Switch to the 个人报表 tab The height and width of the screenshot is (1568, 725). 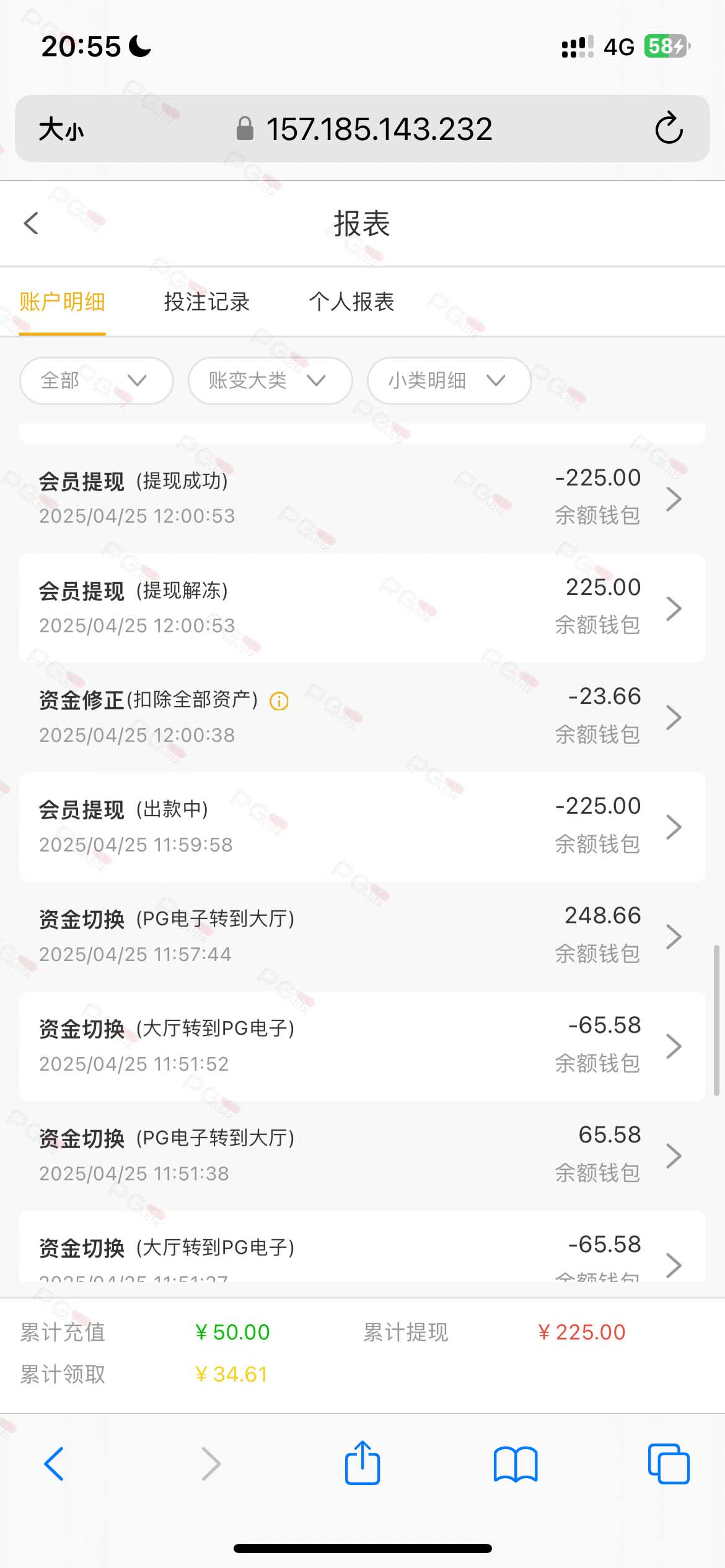351,302
